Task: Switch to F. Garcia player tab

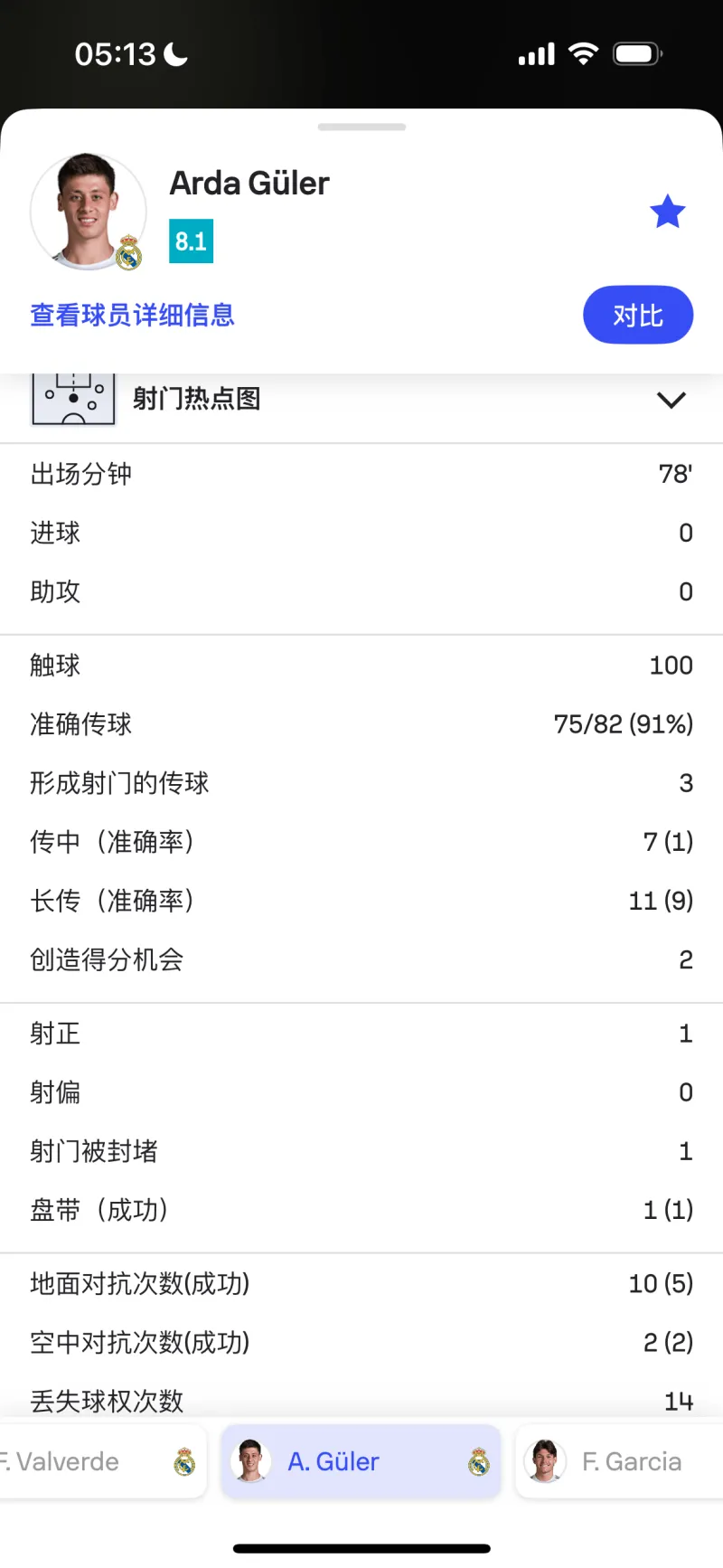Action: pos(620,1461)
